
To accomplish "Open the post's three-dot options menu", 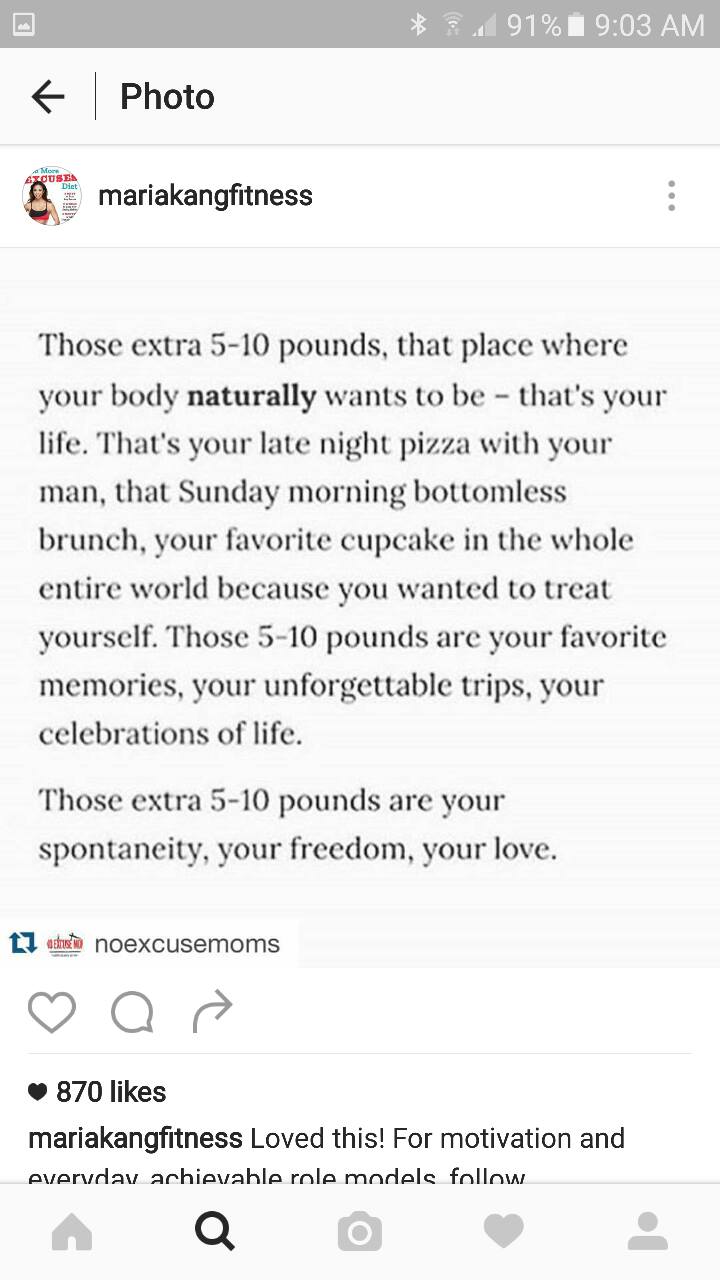I will click(x=671, y=196).
